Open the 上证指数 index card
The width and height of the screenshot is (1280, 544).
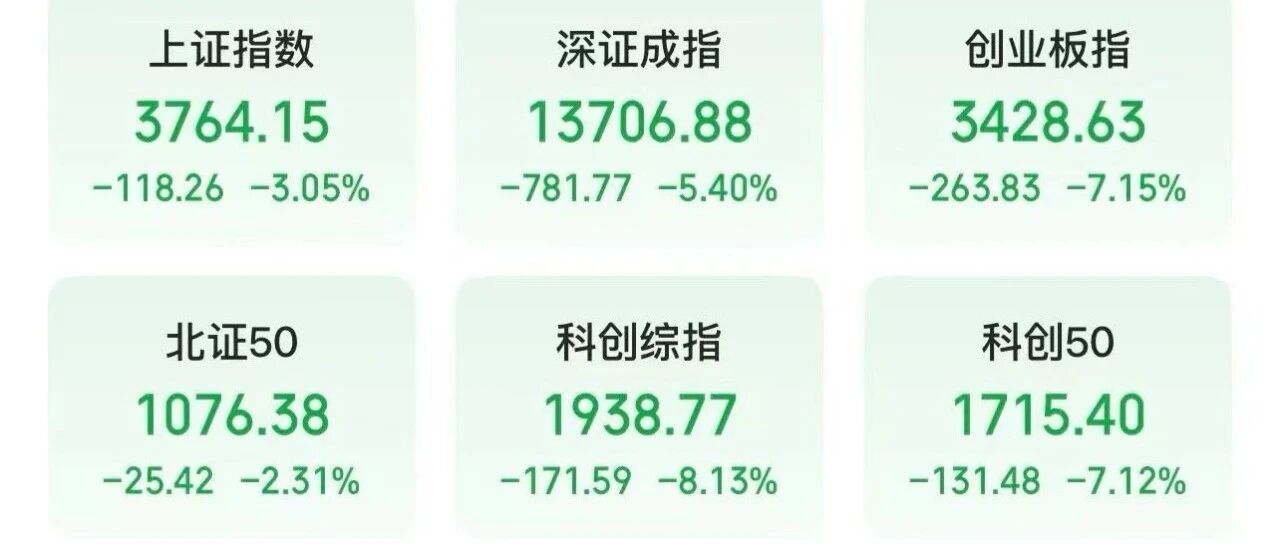231,118
